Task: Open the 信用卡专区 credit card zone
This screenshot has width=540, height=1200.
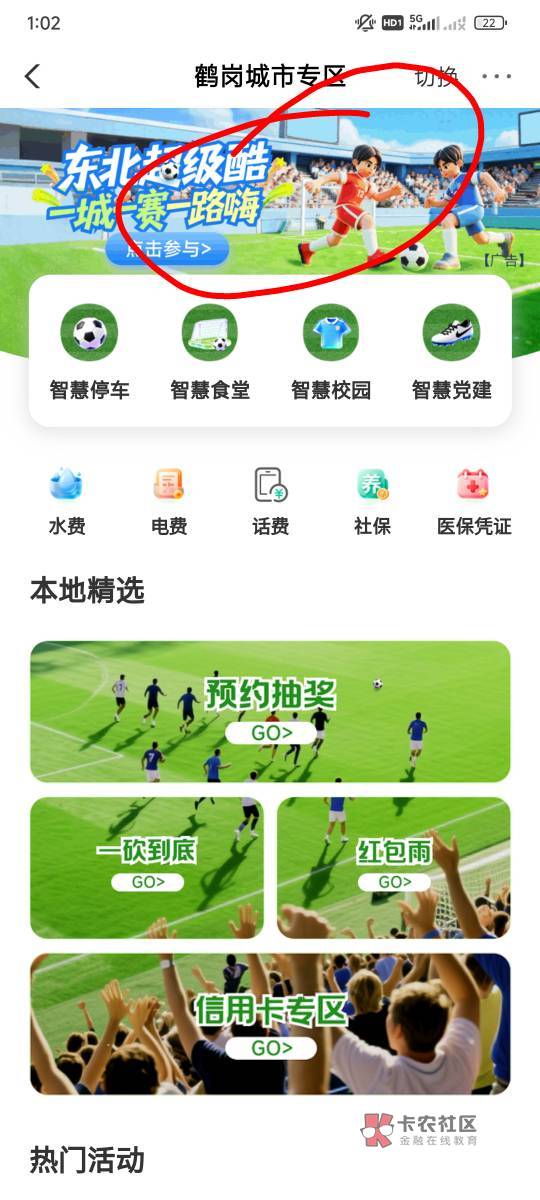Action: [x=270, y=1024]
